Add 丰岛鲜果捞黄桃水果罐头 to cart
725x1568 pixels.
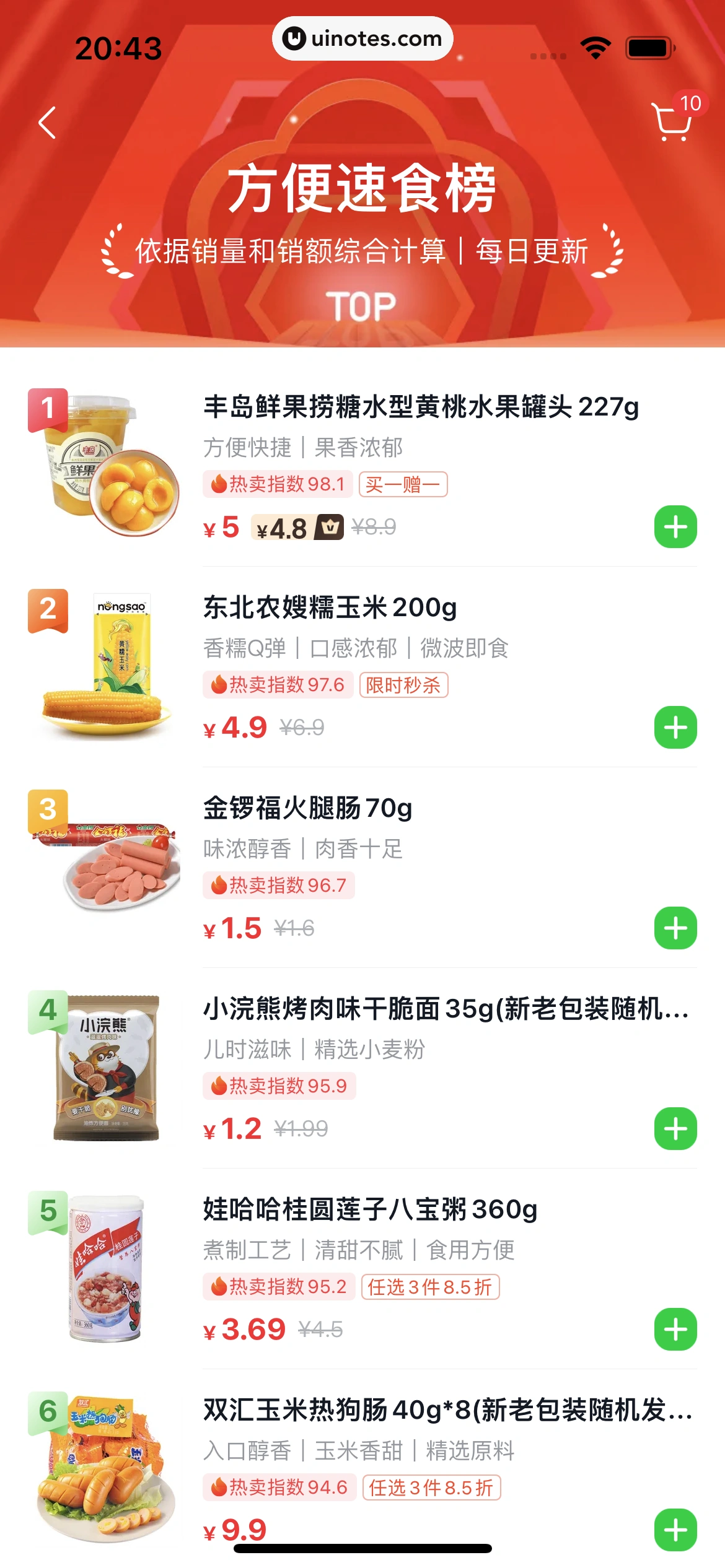point(675,527)
